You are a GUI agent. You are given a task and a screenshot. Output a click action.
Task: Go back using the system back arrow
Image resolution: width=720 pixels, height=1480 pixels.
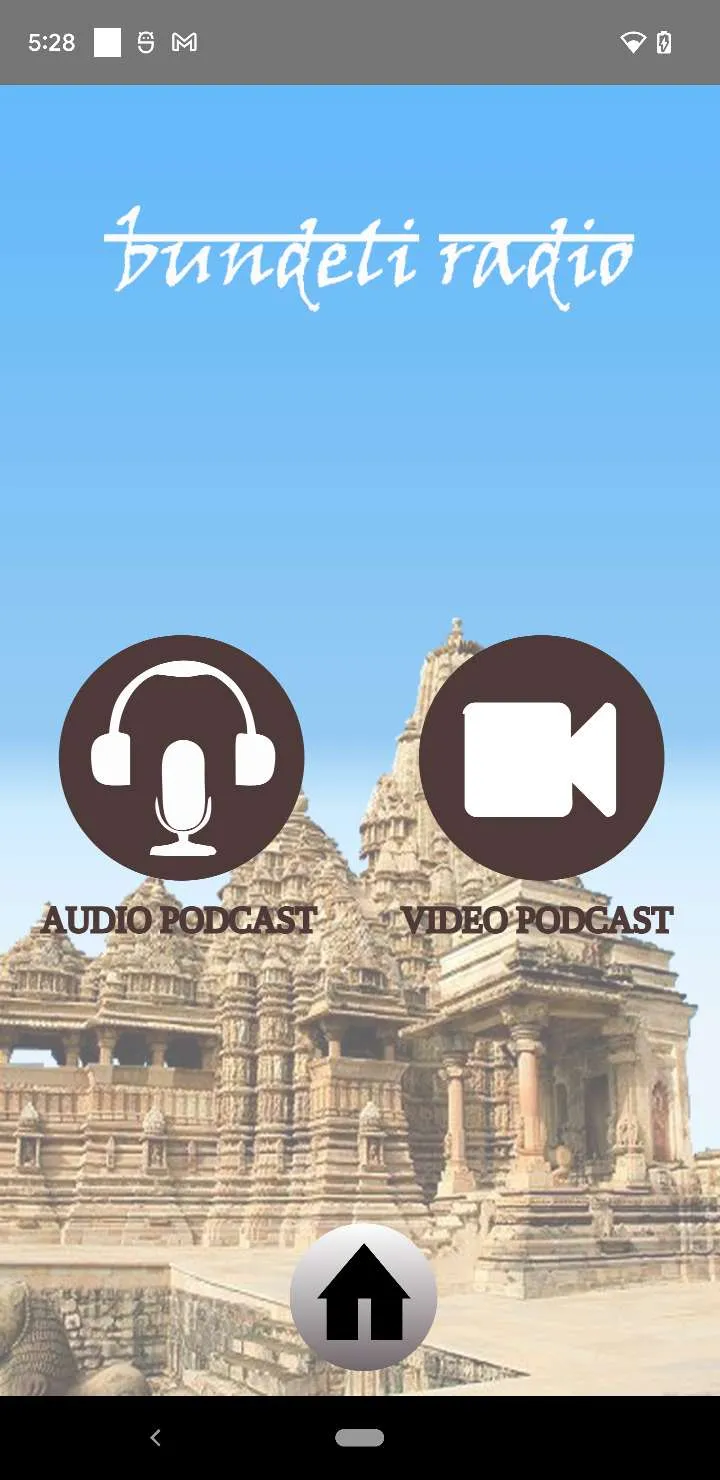(x=155, y=1438)
